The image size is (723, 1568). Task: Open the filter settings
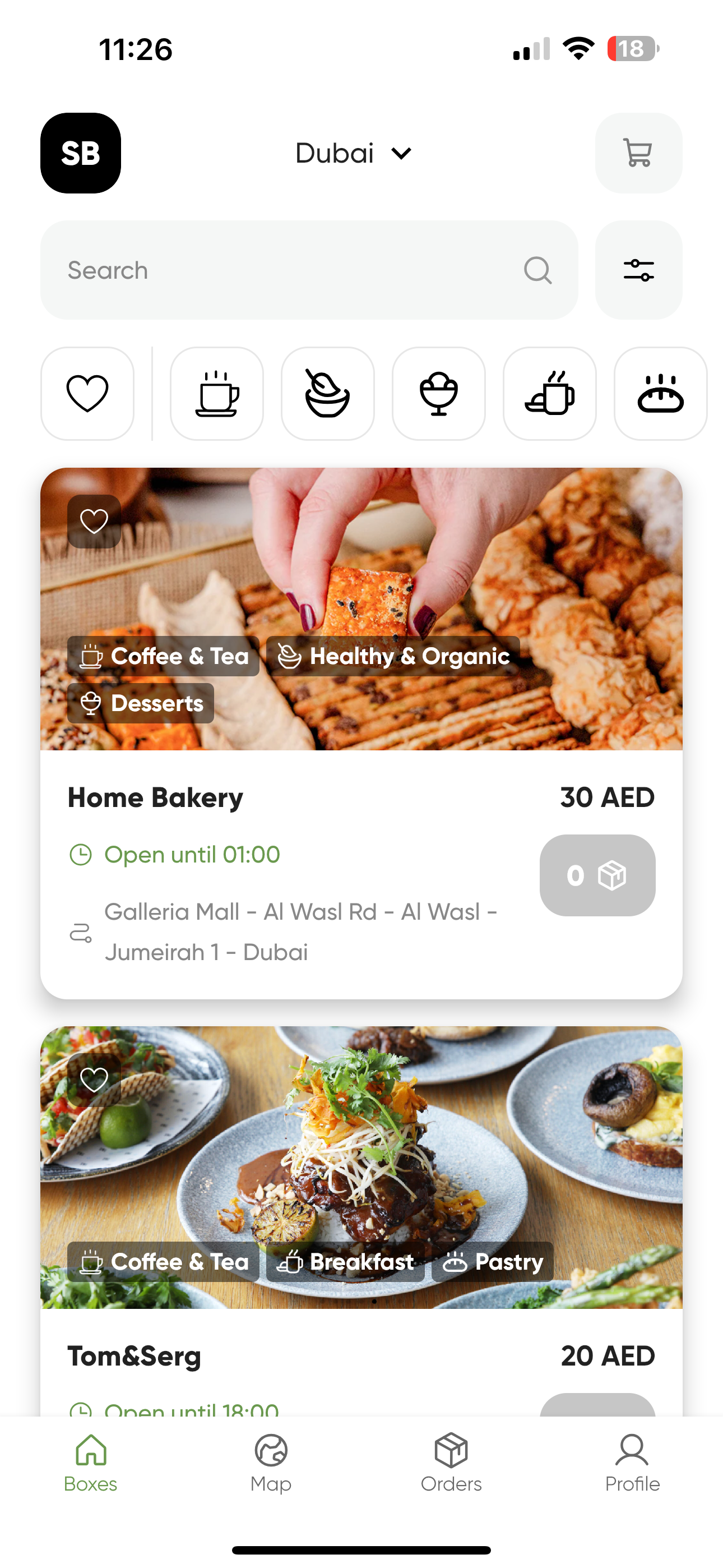638,270
